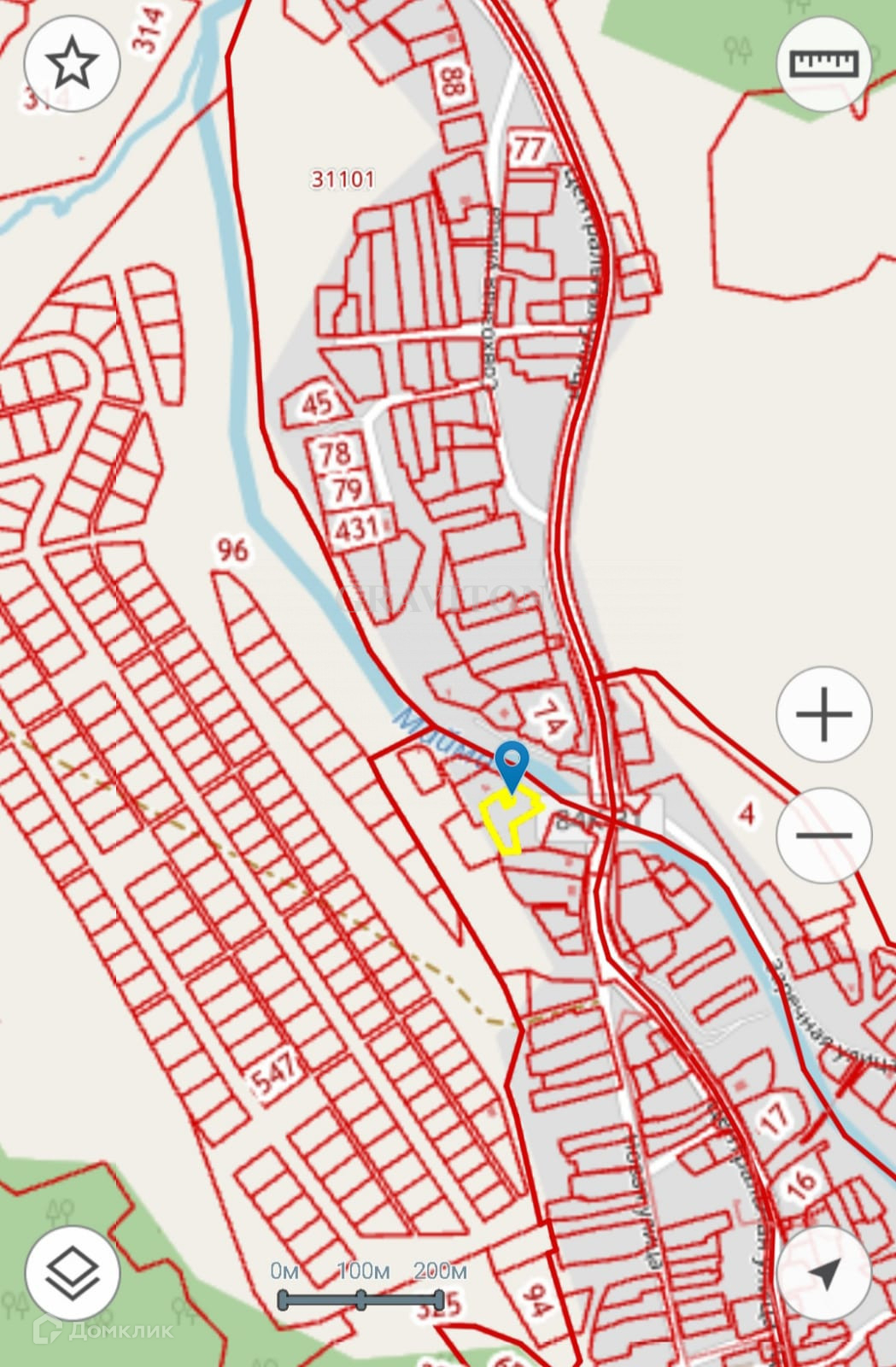Center the map on my location
Screen dimensions: 896x1367
click(x=823, y=1272)
